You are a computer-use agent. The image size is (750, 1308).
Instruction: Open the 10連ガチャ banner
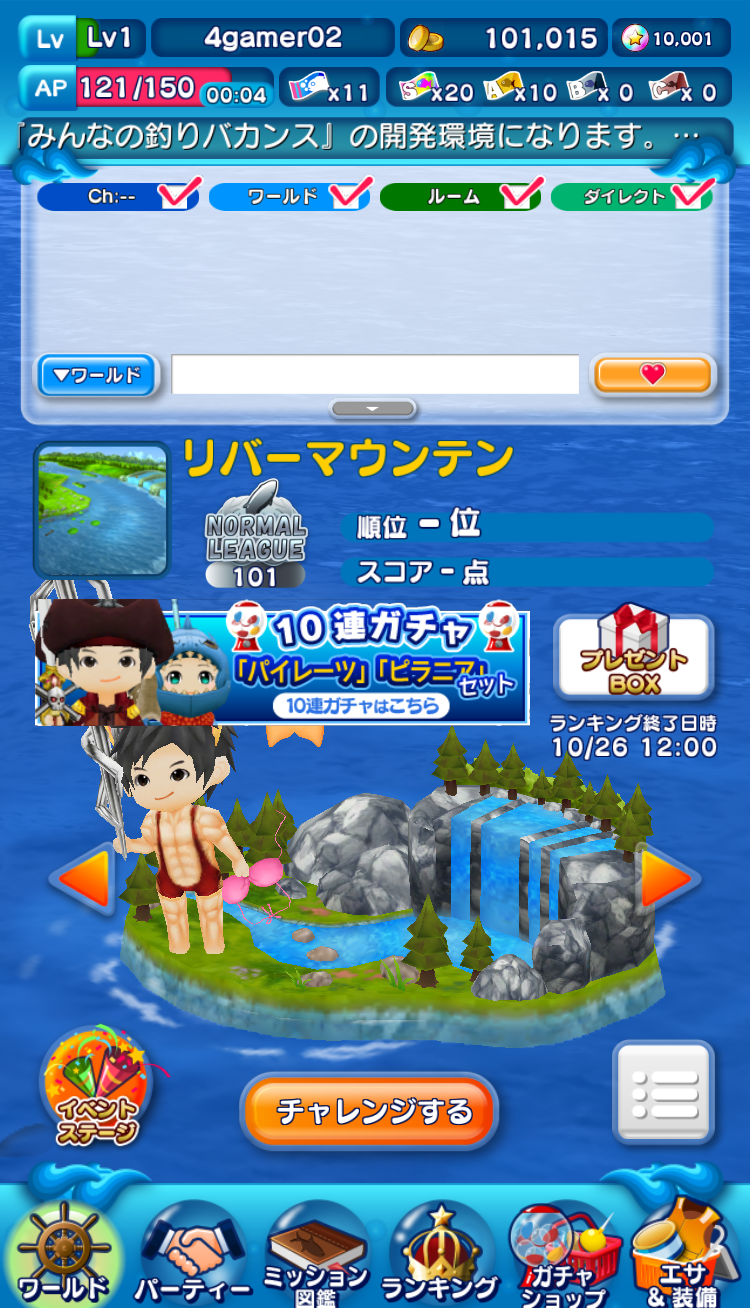pyautogui.click(x=282, y=662)
